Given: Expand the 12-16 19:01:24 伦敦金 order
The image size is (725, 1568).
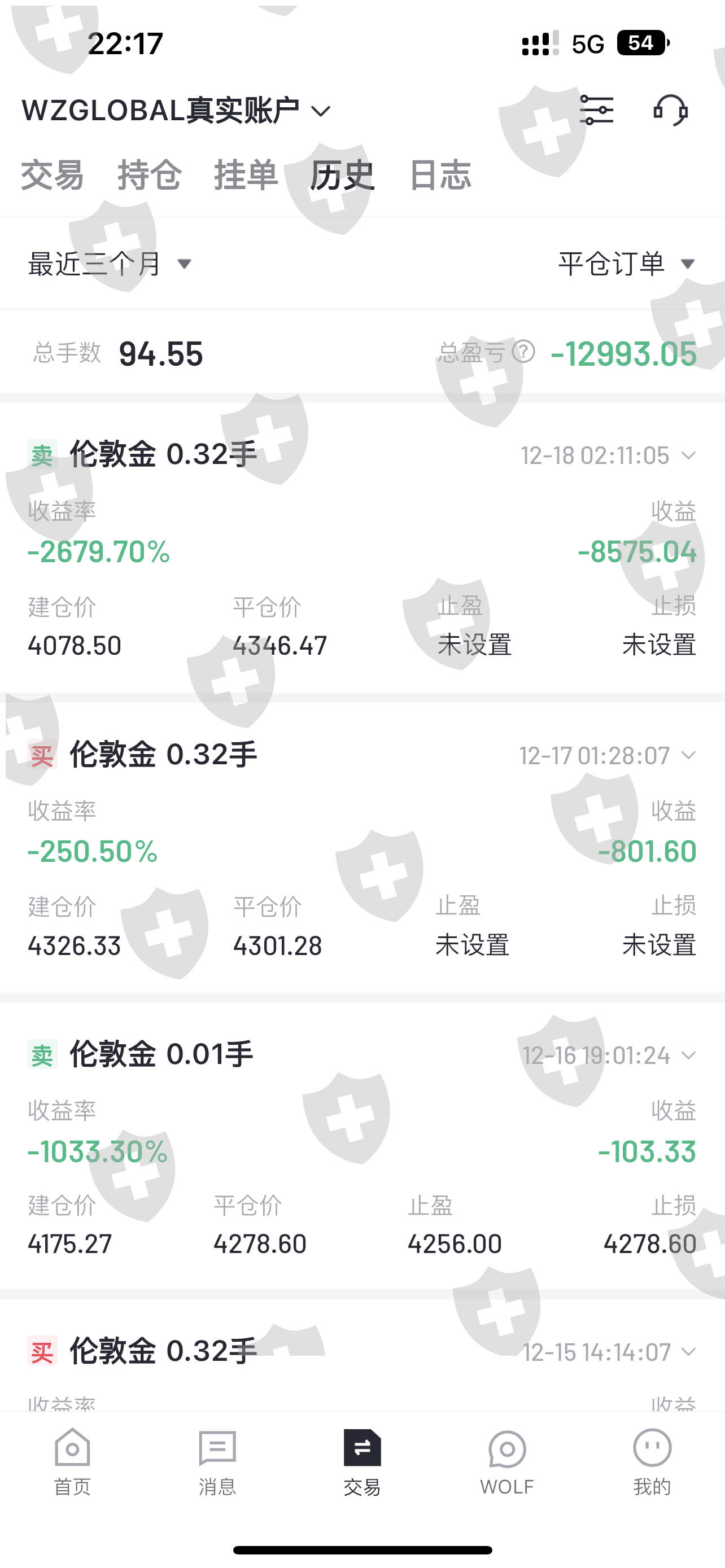Looking at the screenshot, I should [688, 1055].
